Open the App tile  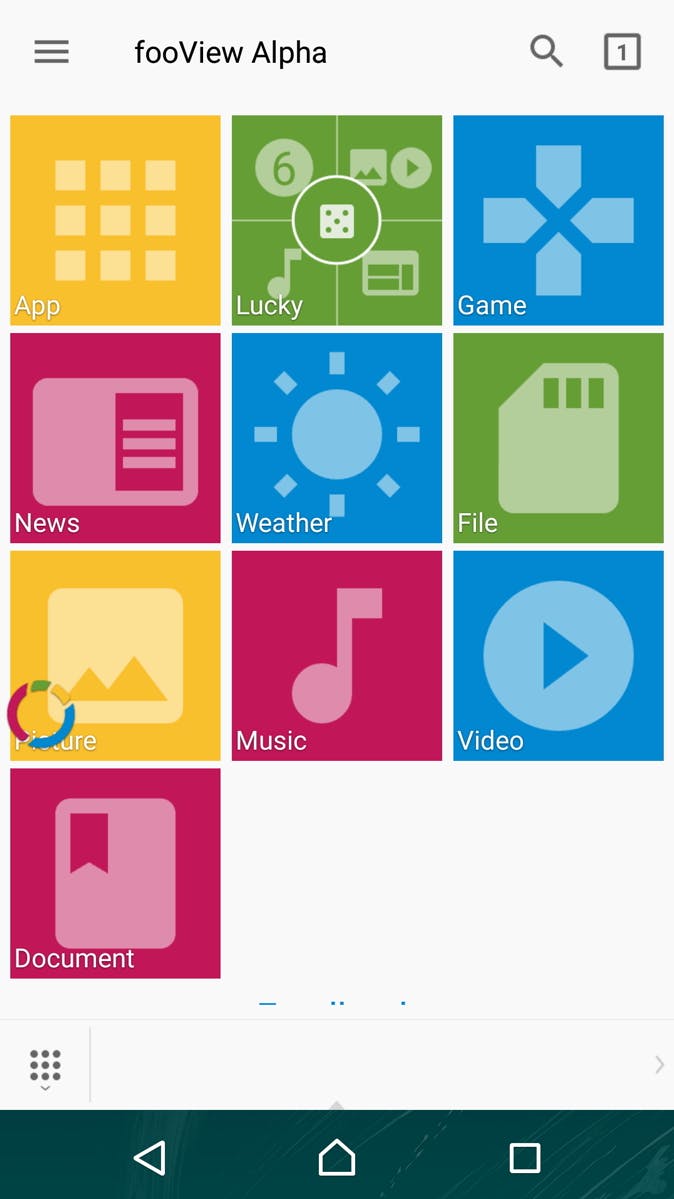tap(115, 220)
